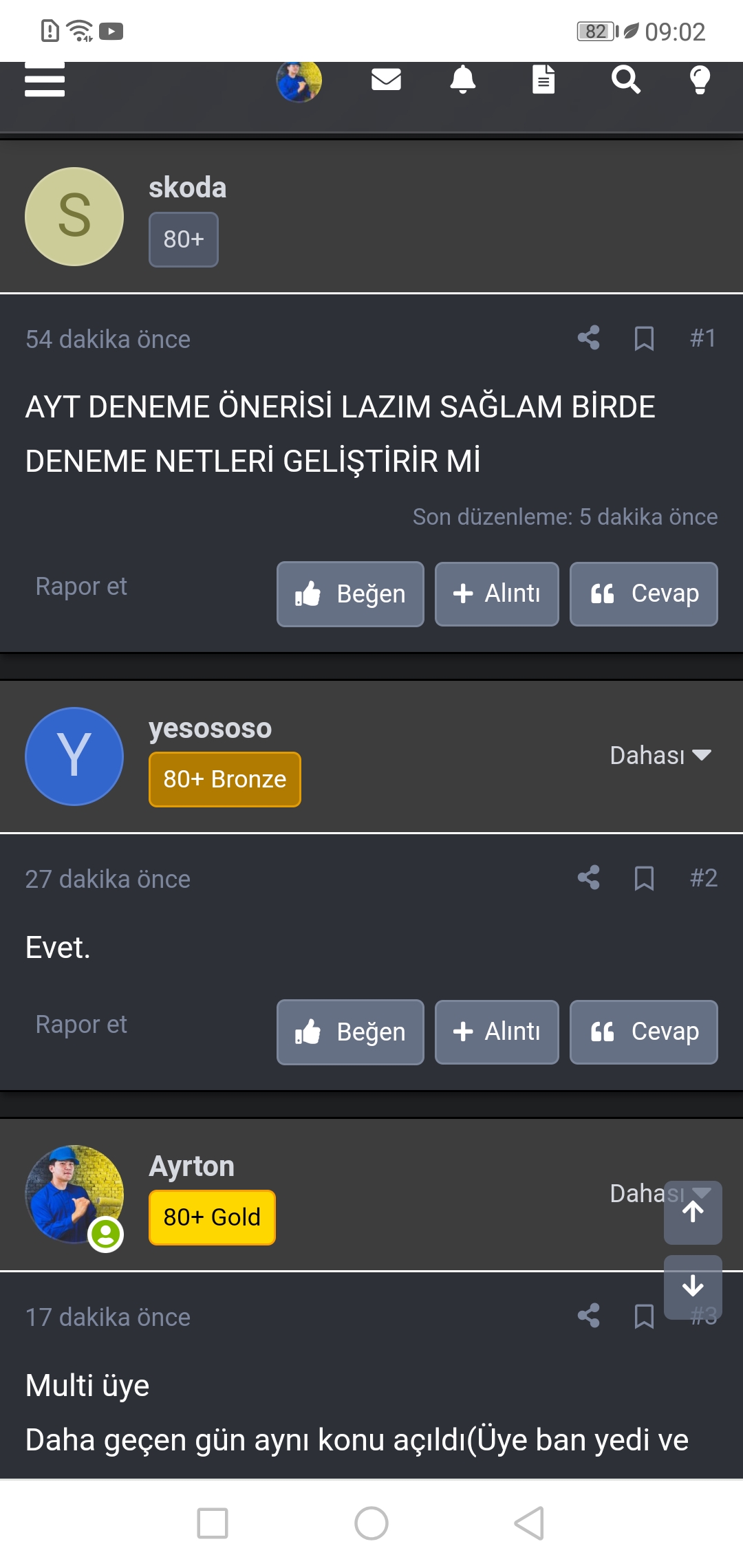Share skoda's first post
This screenshot has width=743, height=1568.
(588, 338)
